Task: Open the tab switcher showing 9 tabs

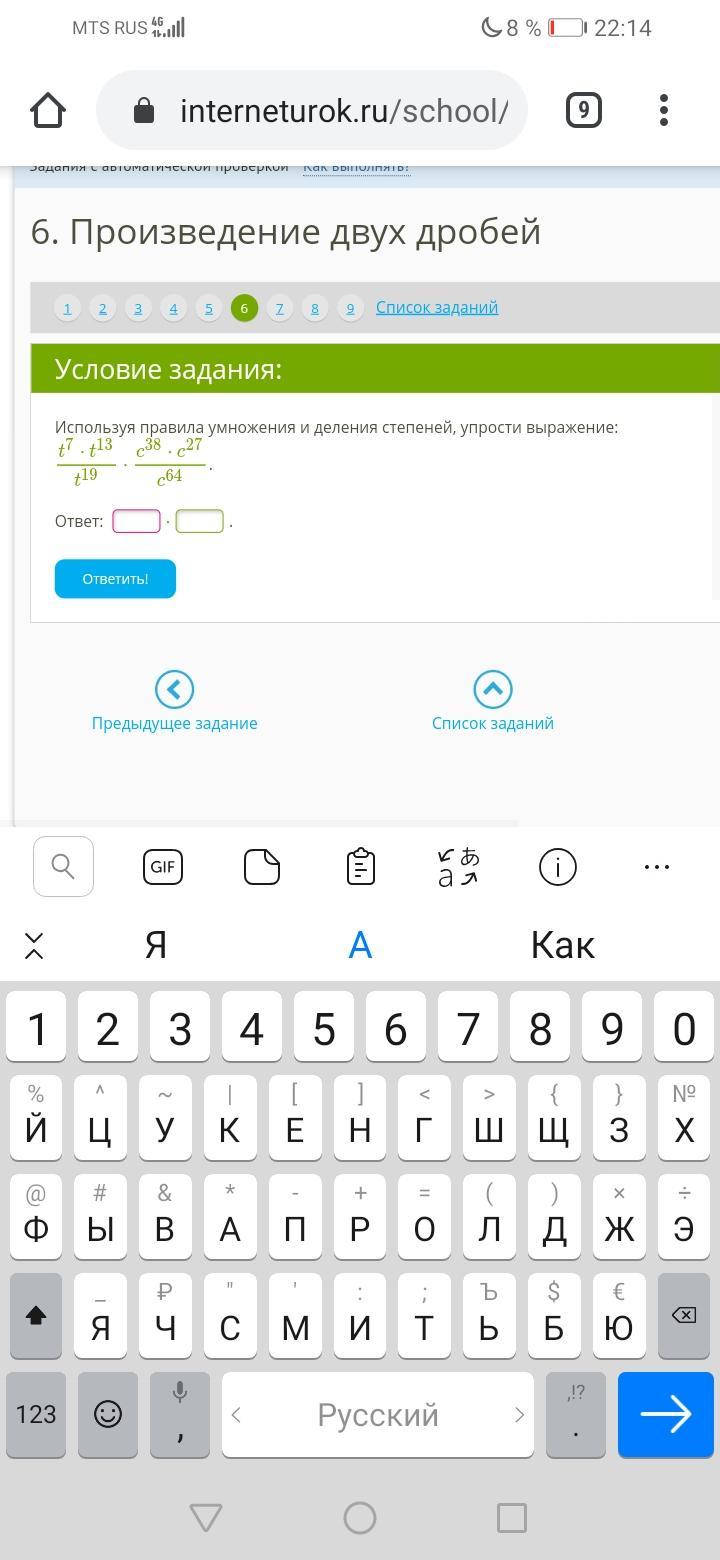Action: 584,110
